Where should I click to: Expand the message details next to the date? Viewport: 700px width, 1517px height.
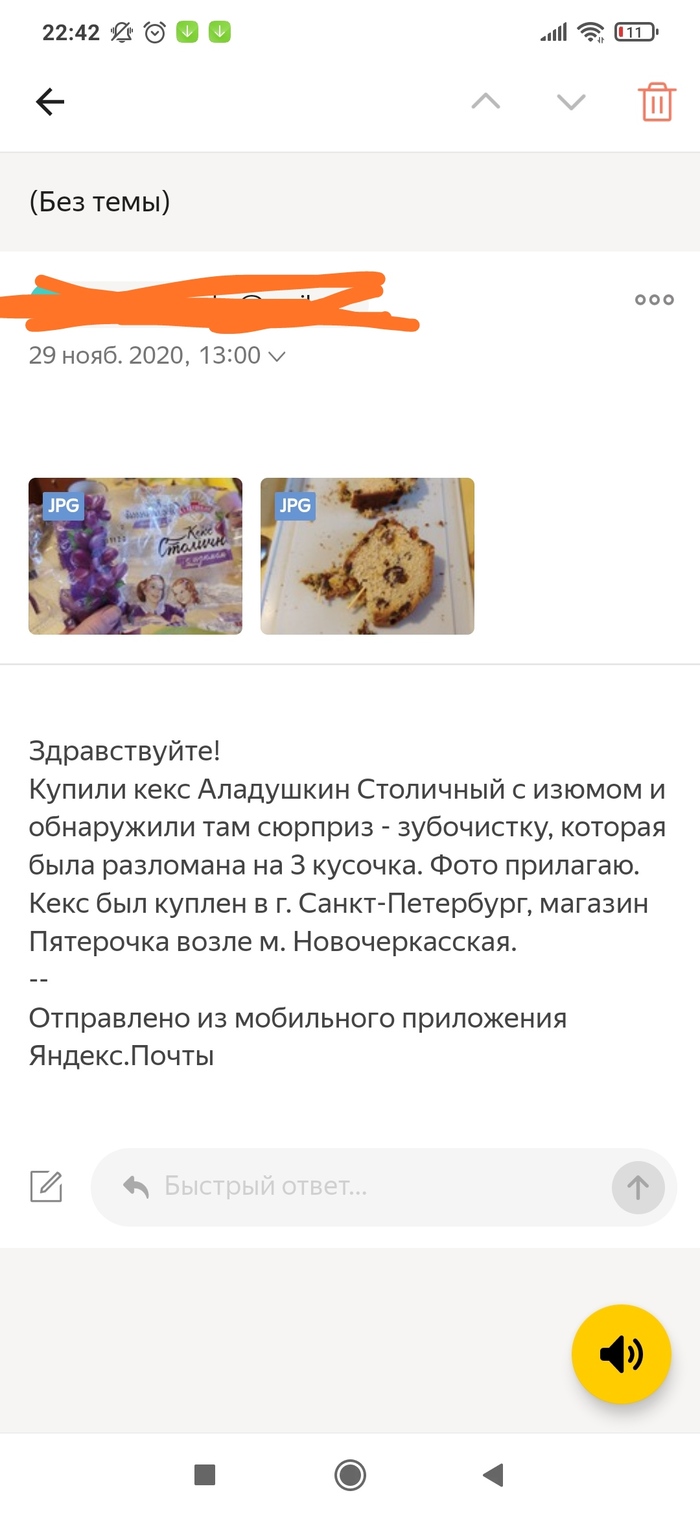[x=278, y=356]
